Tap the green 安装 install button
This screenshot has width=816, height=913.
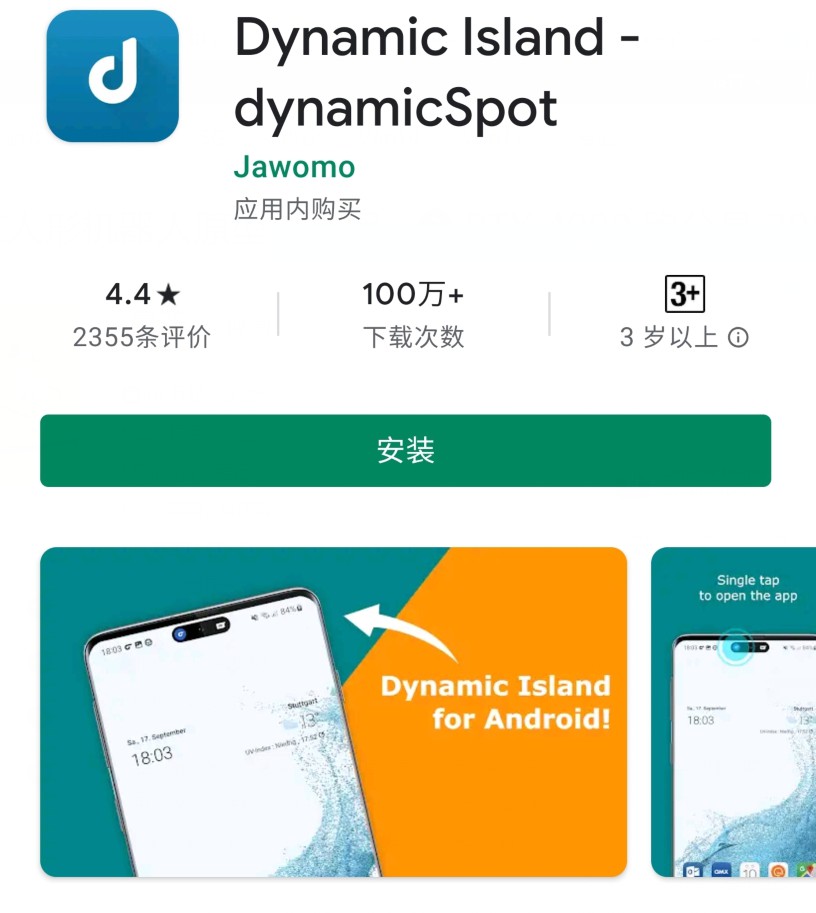405,451
